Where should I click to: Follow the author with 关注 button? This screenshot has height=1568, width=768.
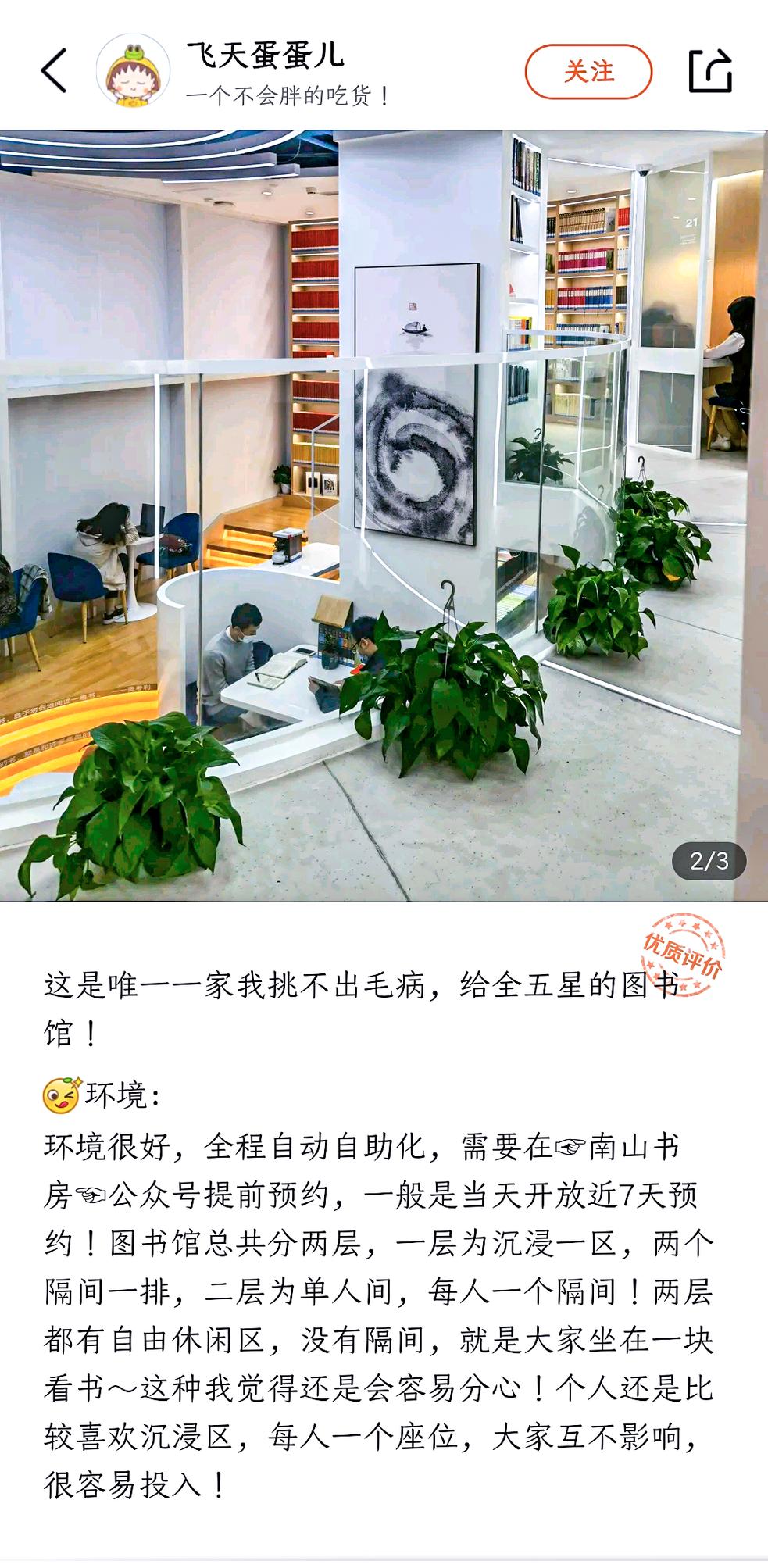pyautogui.click(x=588, y=72)
